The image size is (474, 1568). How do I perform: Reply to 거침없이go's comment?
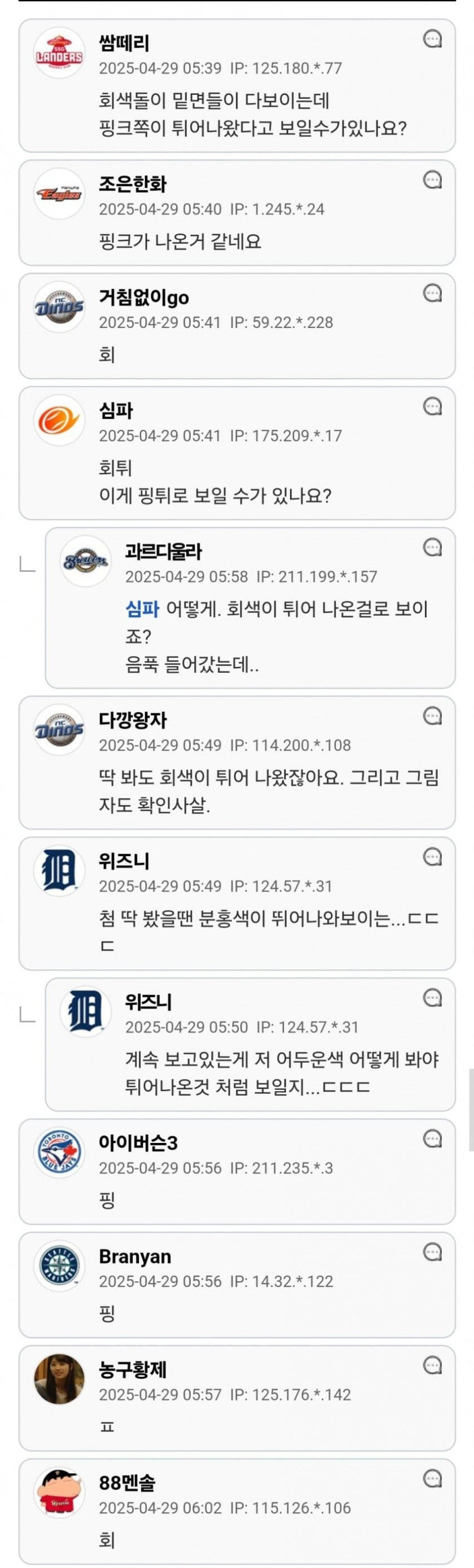click(432, 294)
